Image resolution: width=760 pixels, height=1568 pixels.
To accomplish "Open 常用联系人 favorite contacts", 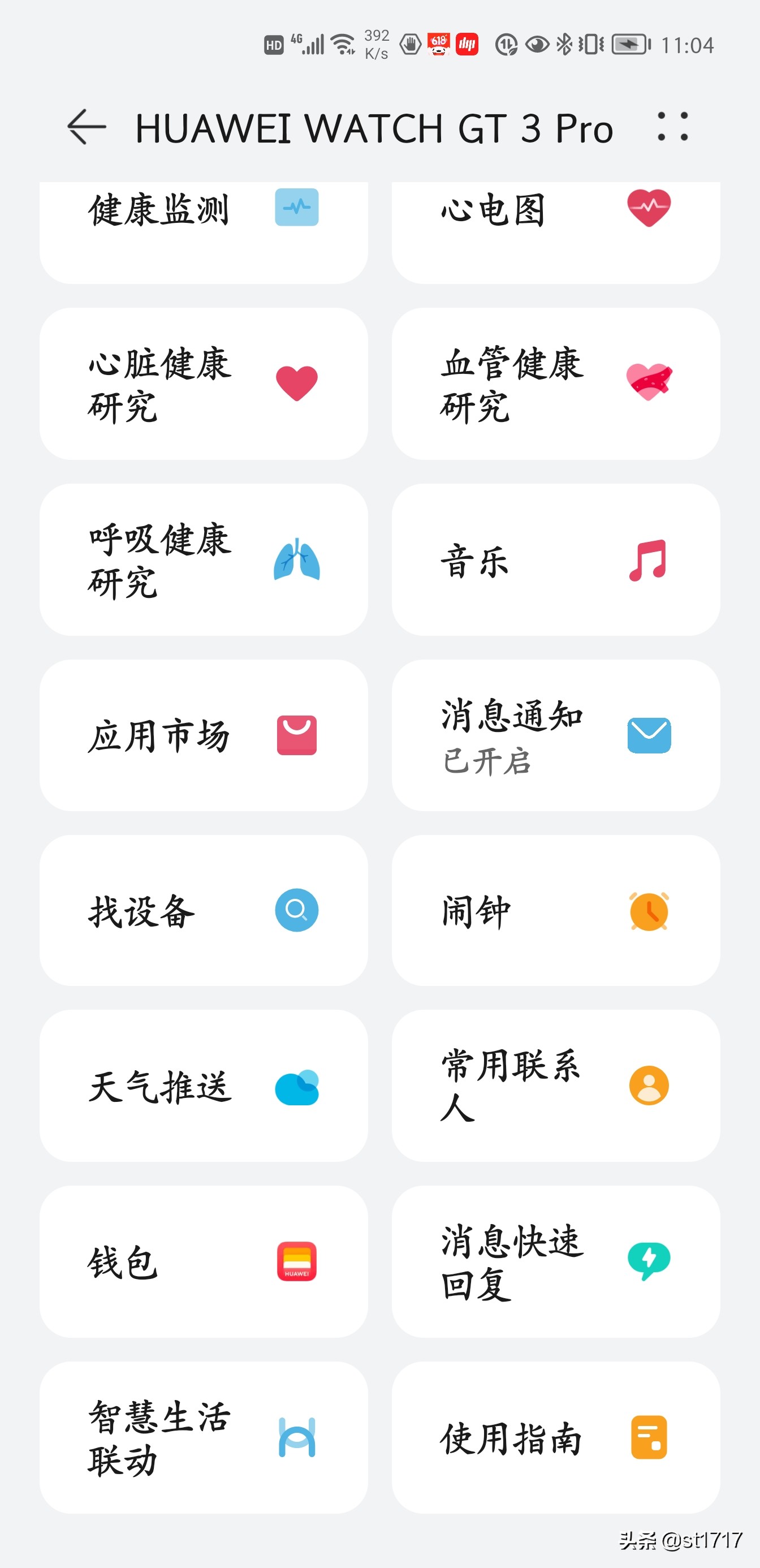I will 555,1086.
